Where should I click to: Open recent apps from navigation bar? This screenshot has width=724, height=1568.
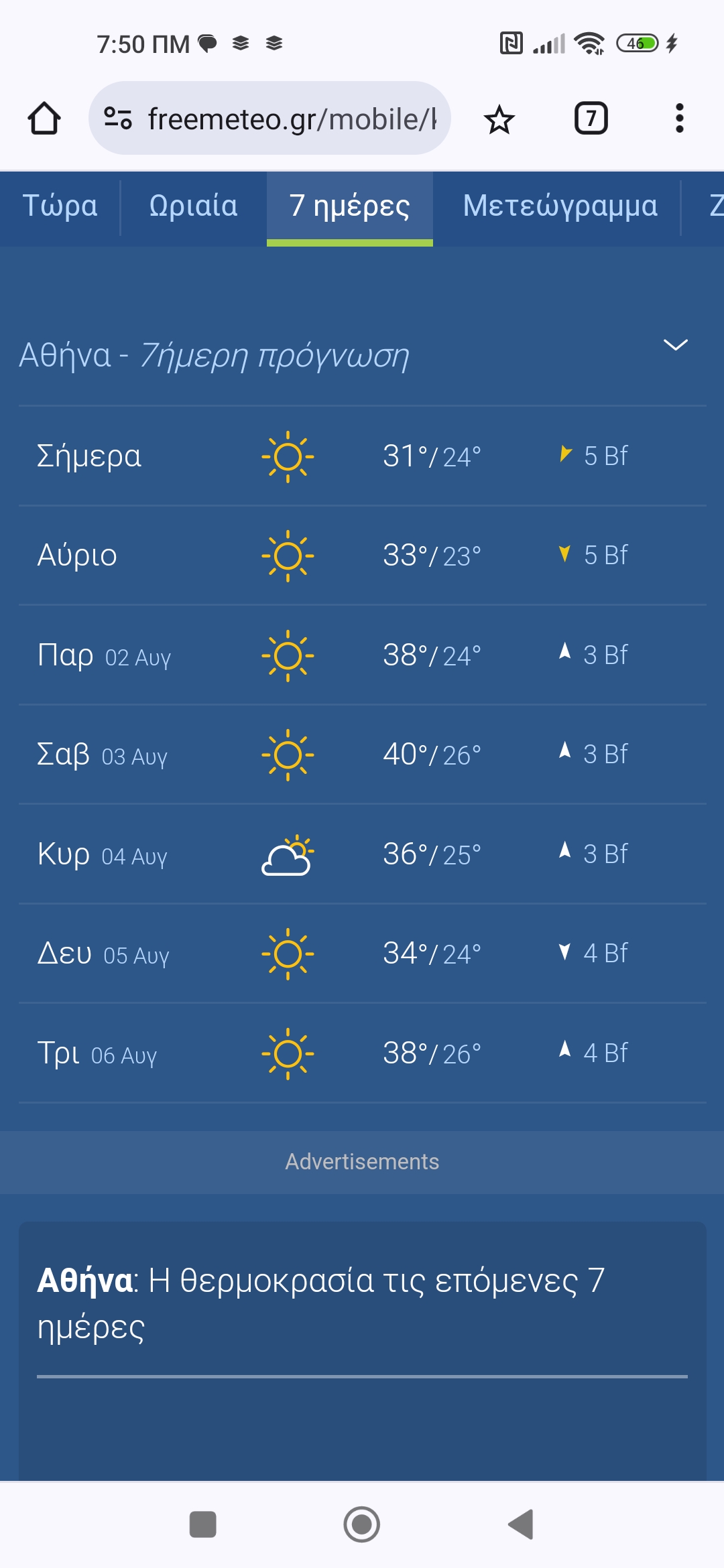click(x=202, y=1524)
